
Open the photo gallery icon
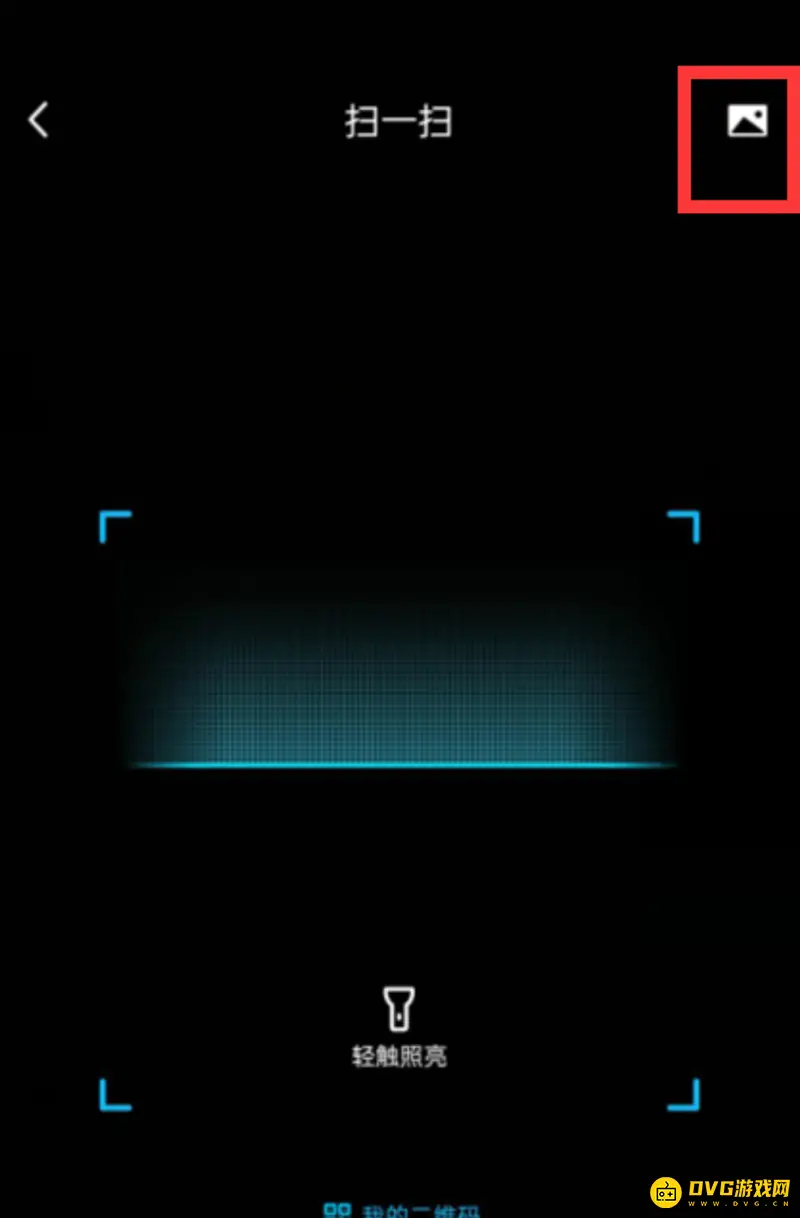[x=746, y=121]
